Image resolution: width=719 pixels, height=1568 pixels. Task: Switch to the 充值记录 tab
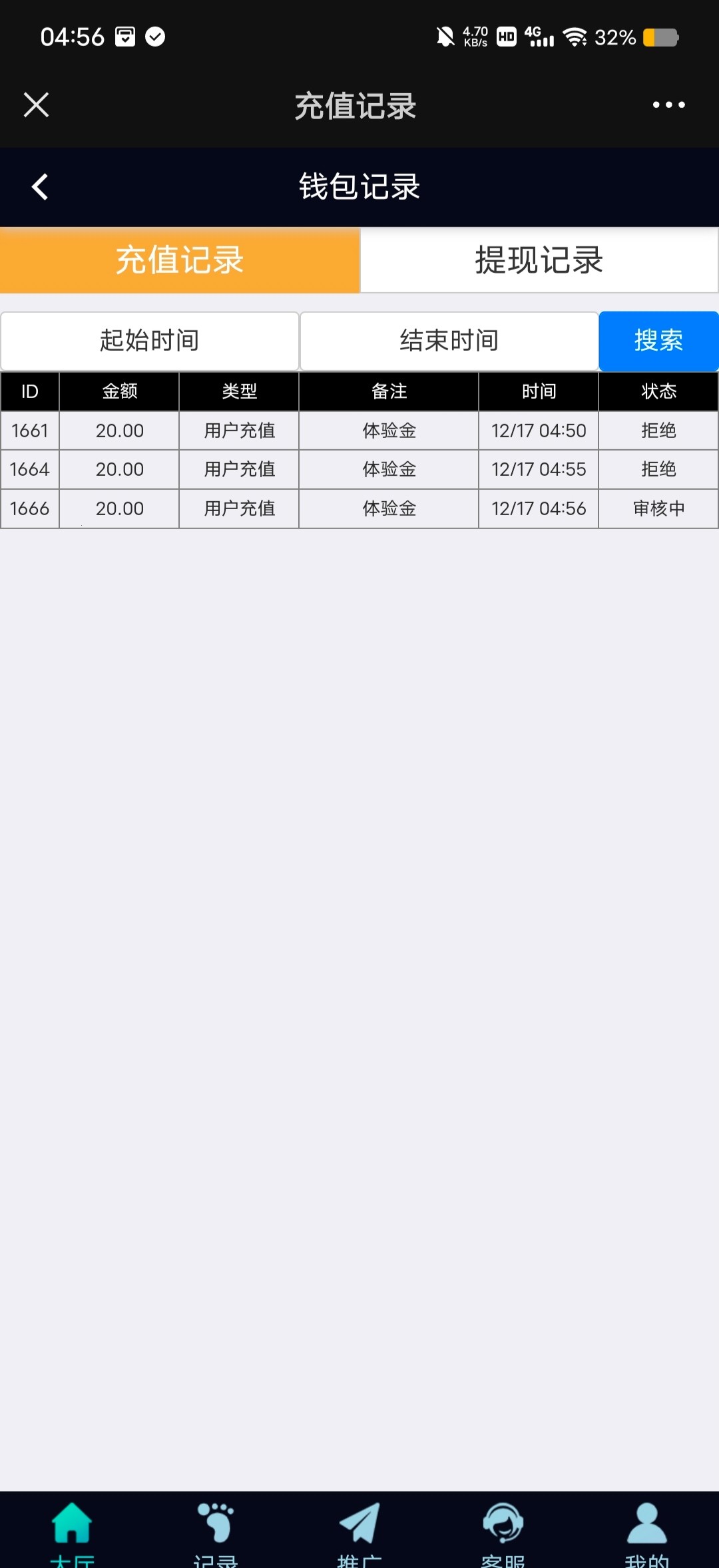(x=180, y=260)
